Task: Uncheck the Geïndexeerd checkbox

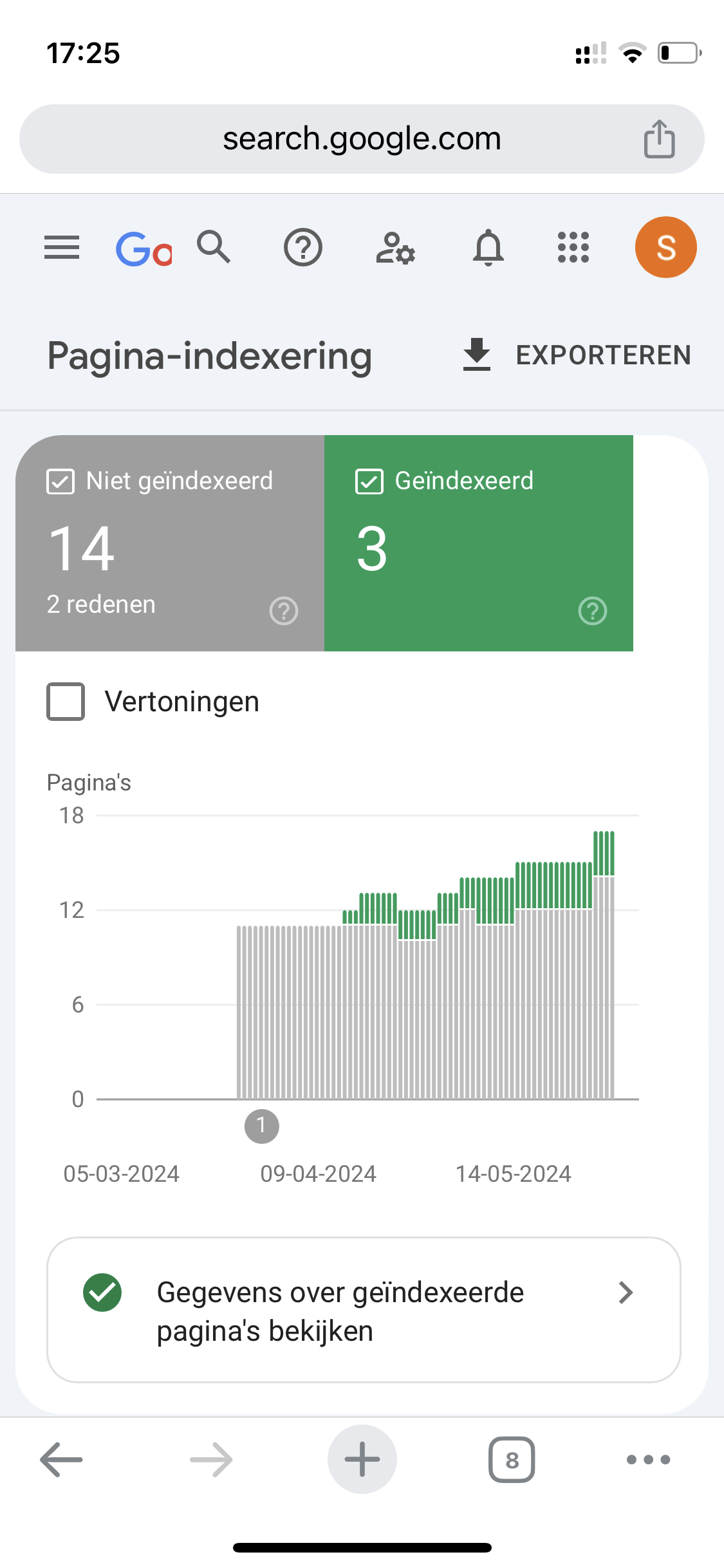Action: tap(369, 481)
